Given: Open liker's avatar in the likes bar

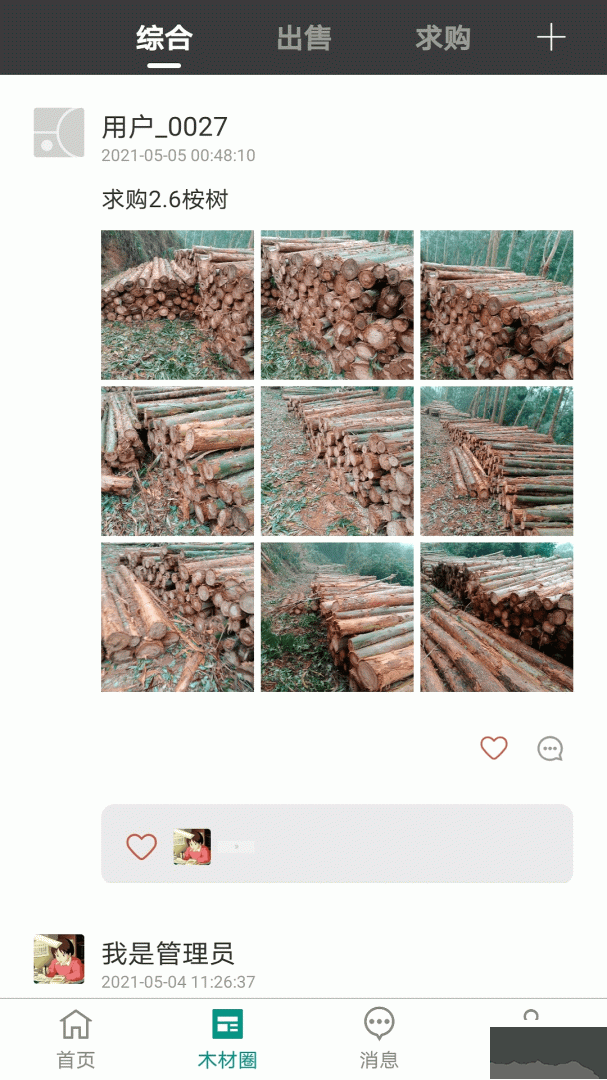Looking at the screenshot, I should point(192,846).
